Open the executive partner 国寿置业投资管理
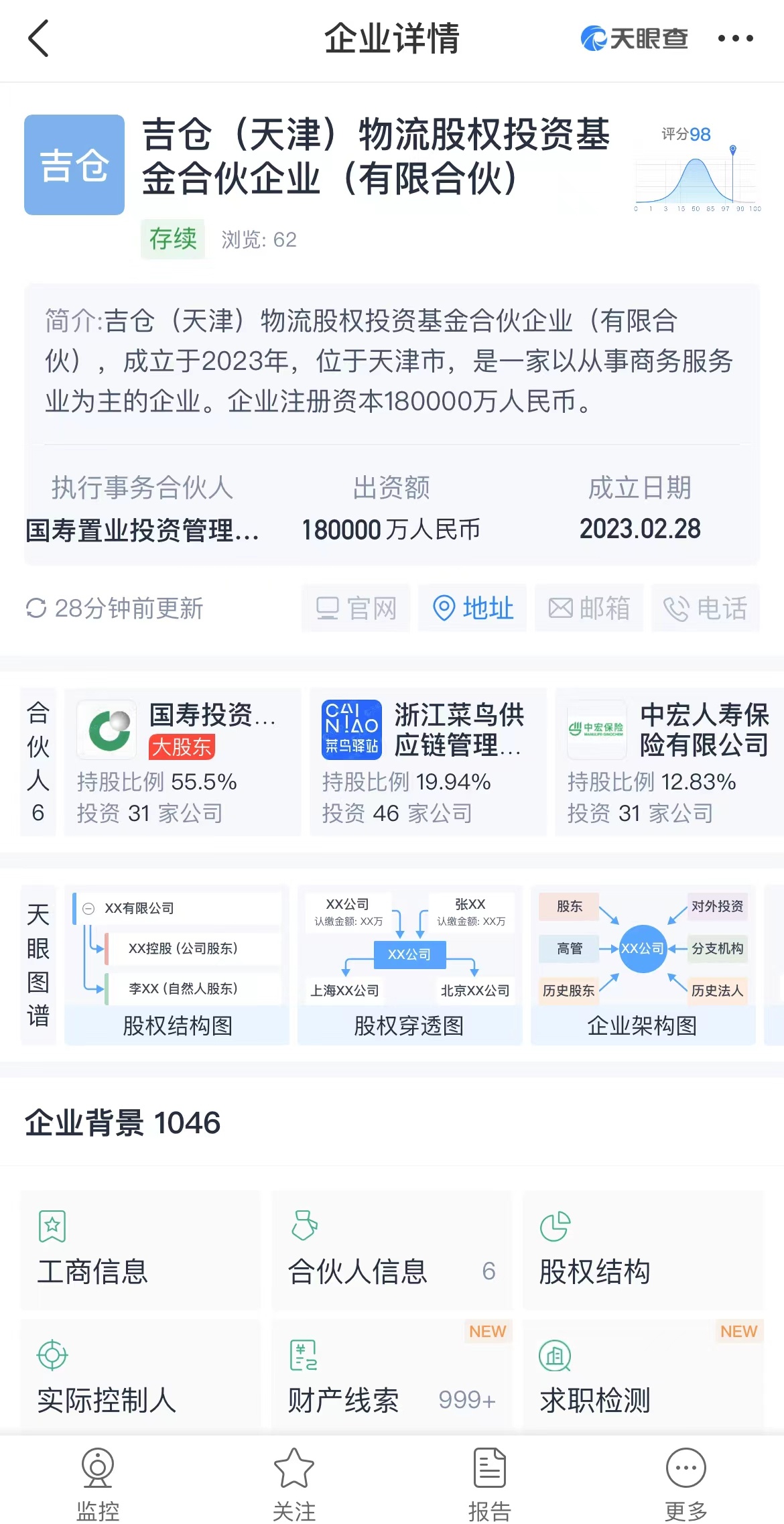The image size is (784, 1524). click(142, 530)
